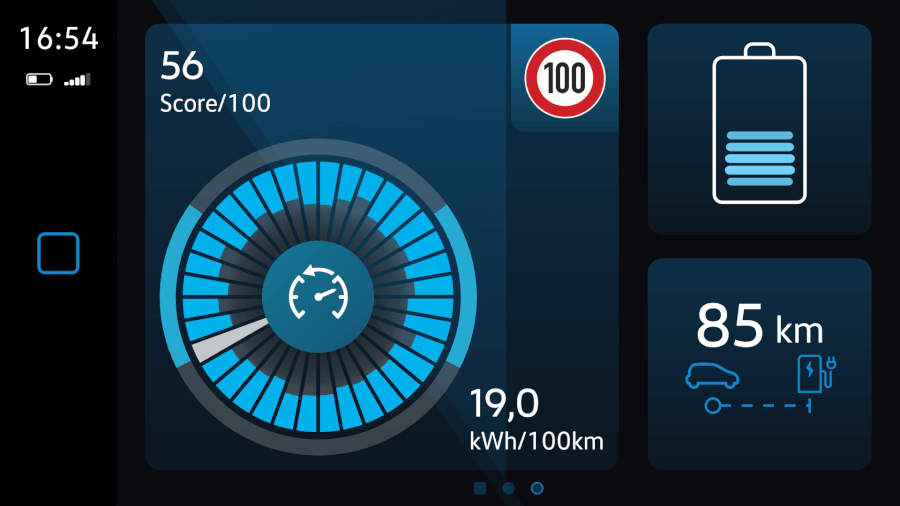Open the battery charge level card
This screenshot has width=900, height=506.
(x=759, y=129)
